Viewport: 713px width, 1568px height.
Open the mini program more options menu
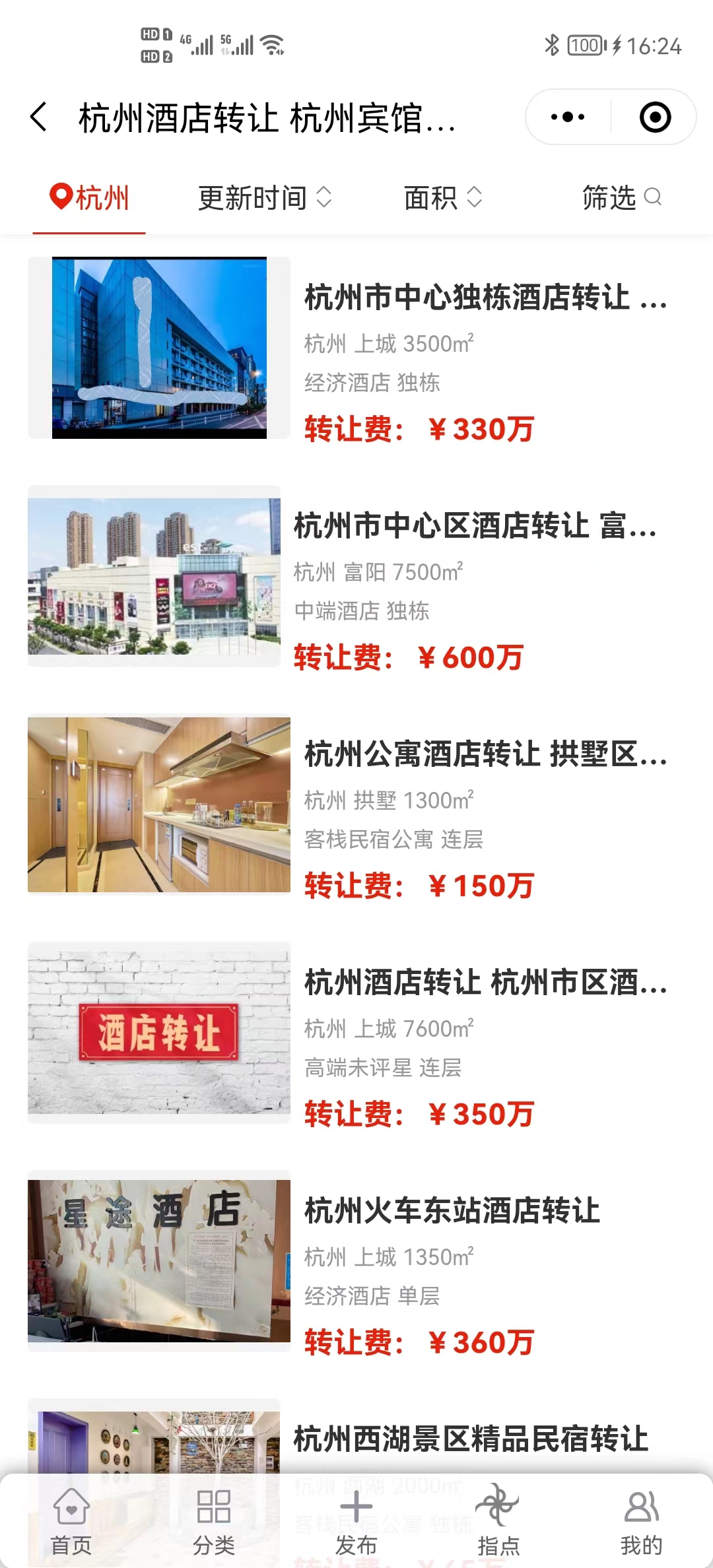(568, 117)
